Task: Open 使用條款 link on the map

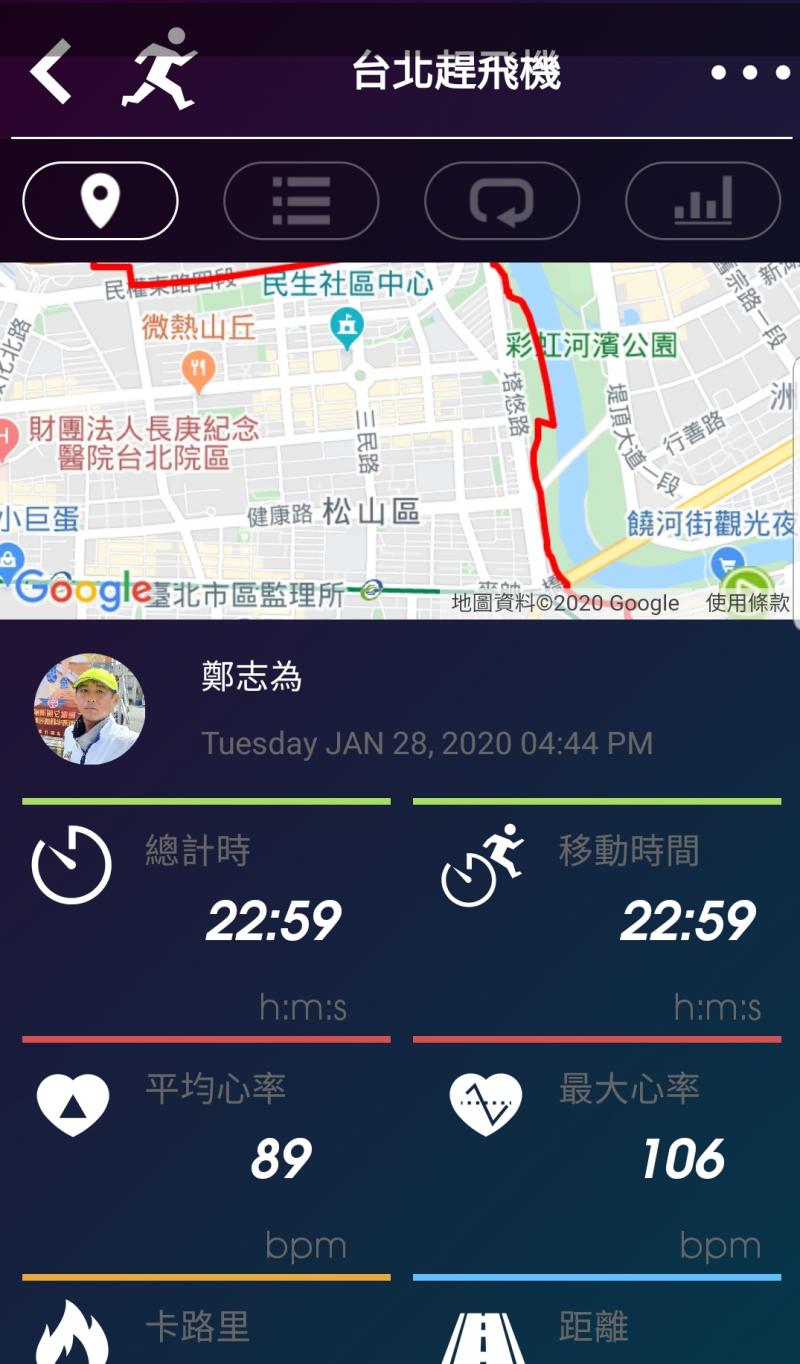Action: [747, 603]
